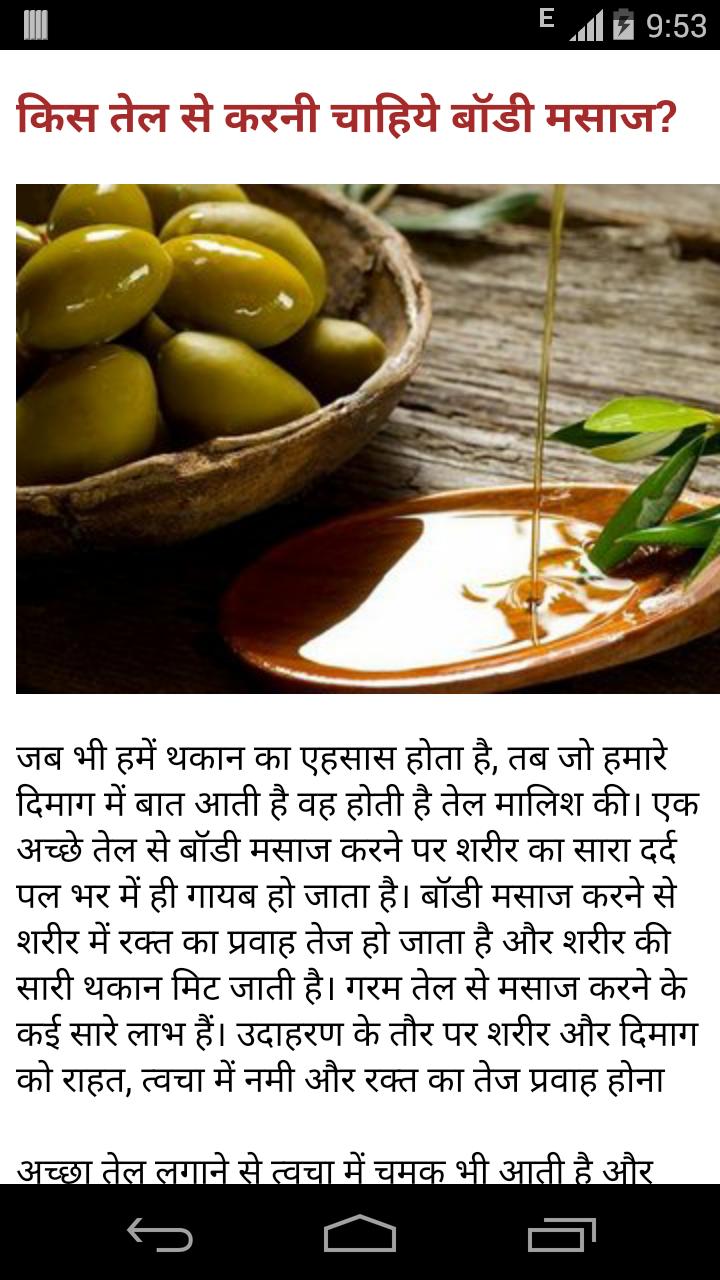Screen dimensions: 720x1280
Task: Open the olive oil article image
Action: (360, 438)
